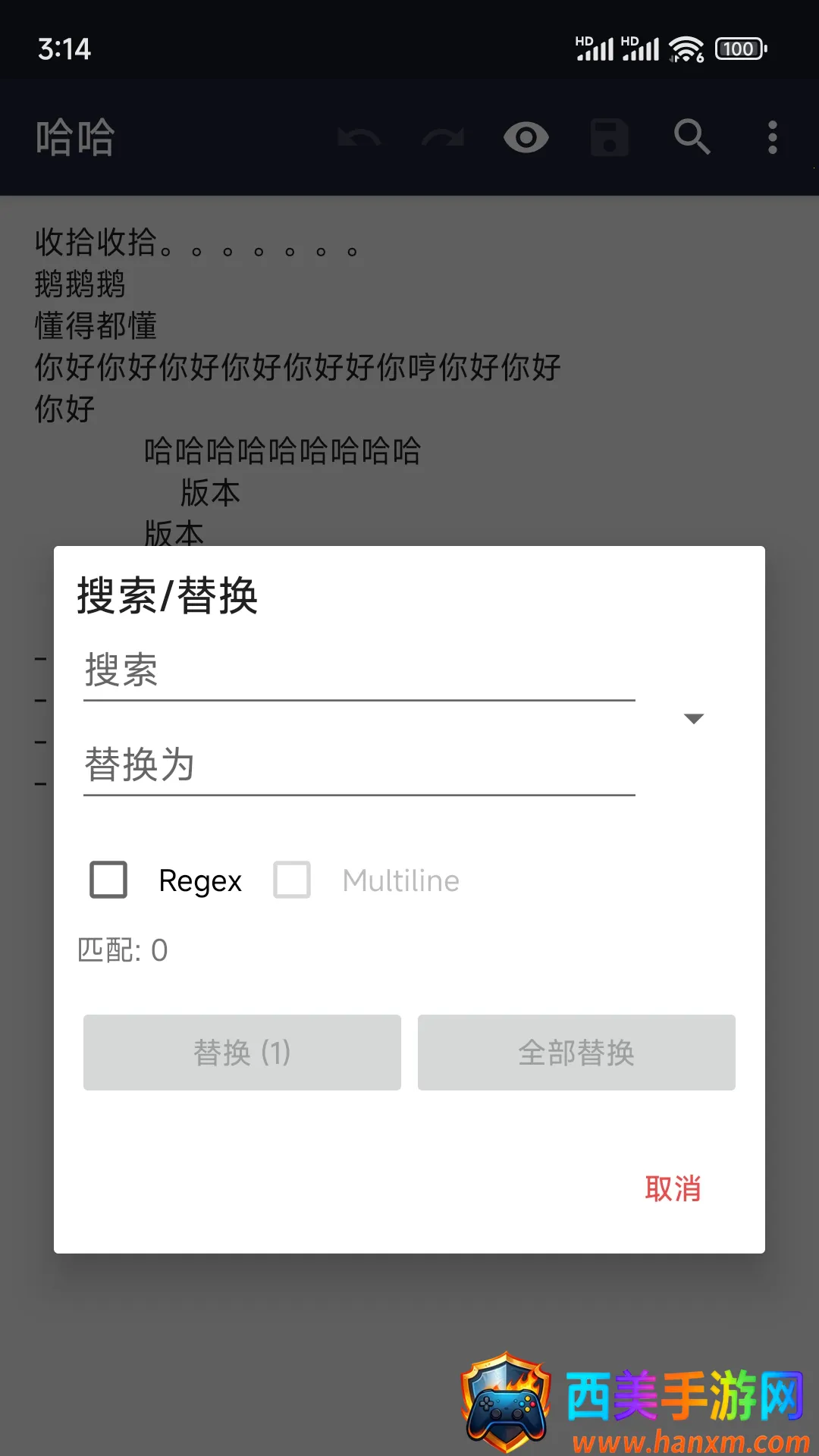This screenshot has height=1456, width=819.
Task: Expand the dropdown arrow beside the fields
Action: click(x=693, y=718)
